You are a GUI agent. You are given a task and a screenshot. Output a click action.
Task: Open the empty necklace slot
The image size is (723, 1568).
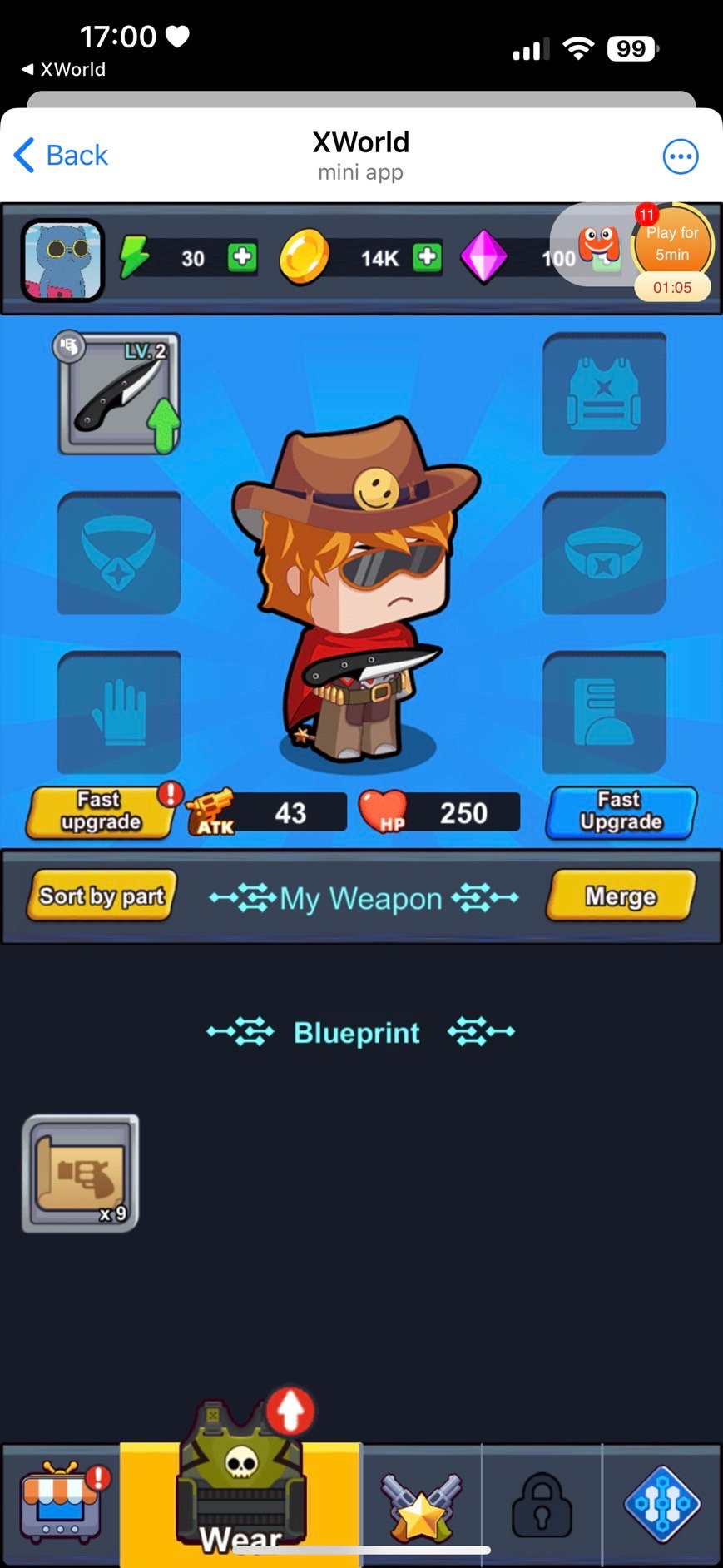tap(119, 553)
